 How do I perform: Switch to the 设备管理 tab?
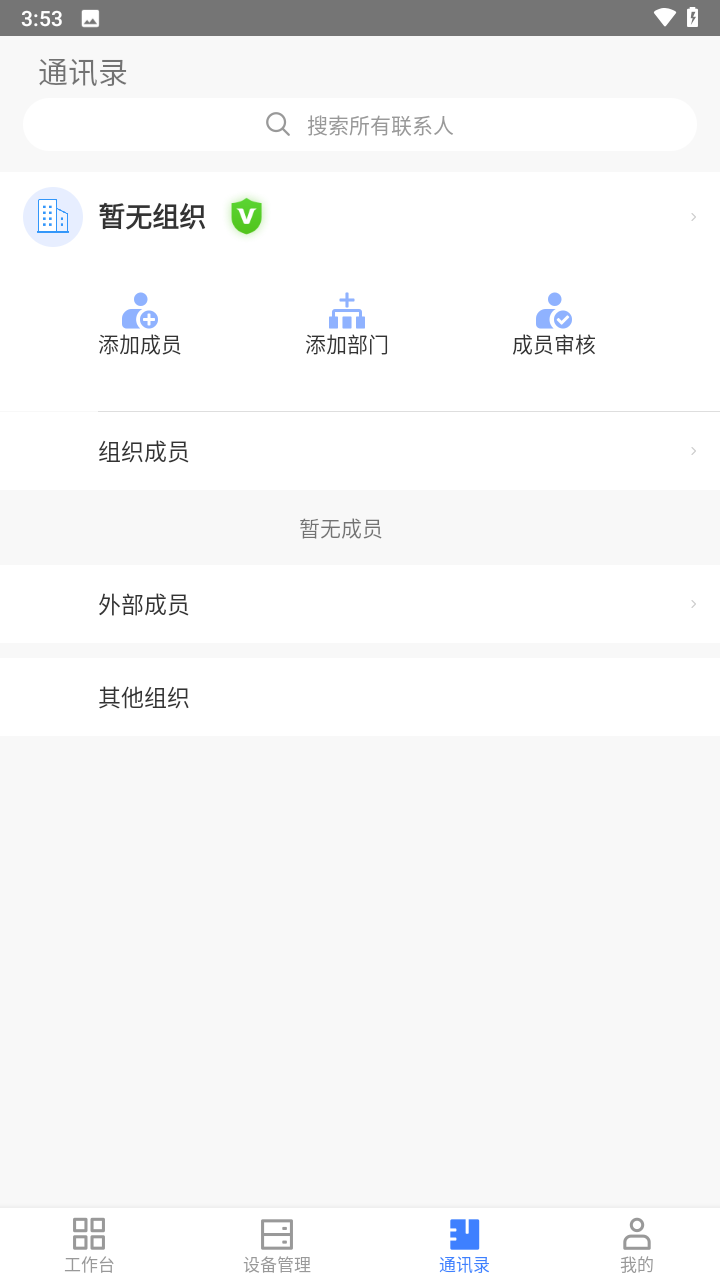tap(276, 1243)
